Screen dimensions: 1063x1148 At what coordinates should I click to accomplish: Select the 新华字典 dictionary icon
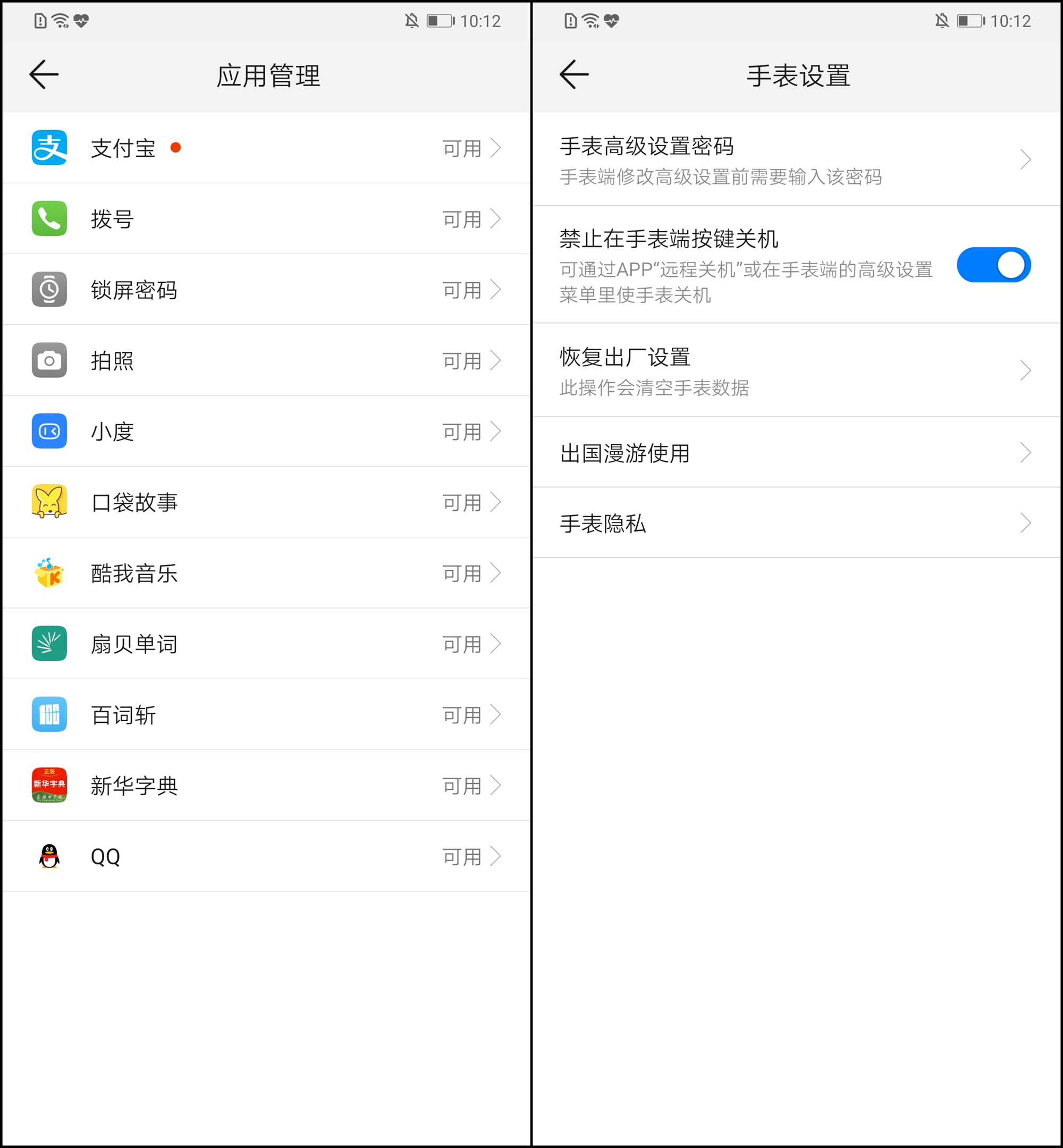pyautogui.click(x=49, y=786)
